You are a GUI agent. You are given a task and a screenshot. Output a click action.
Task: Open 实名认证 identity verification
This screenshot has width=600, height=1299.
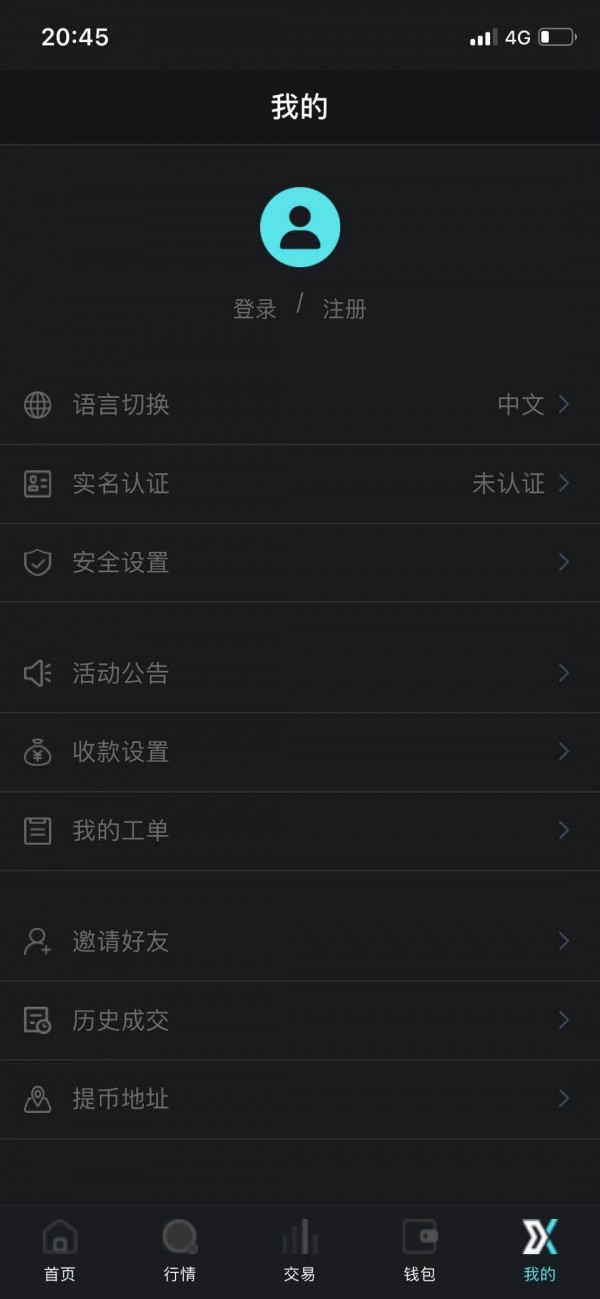[300, 484]
